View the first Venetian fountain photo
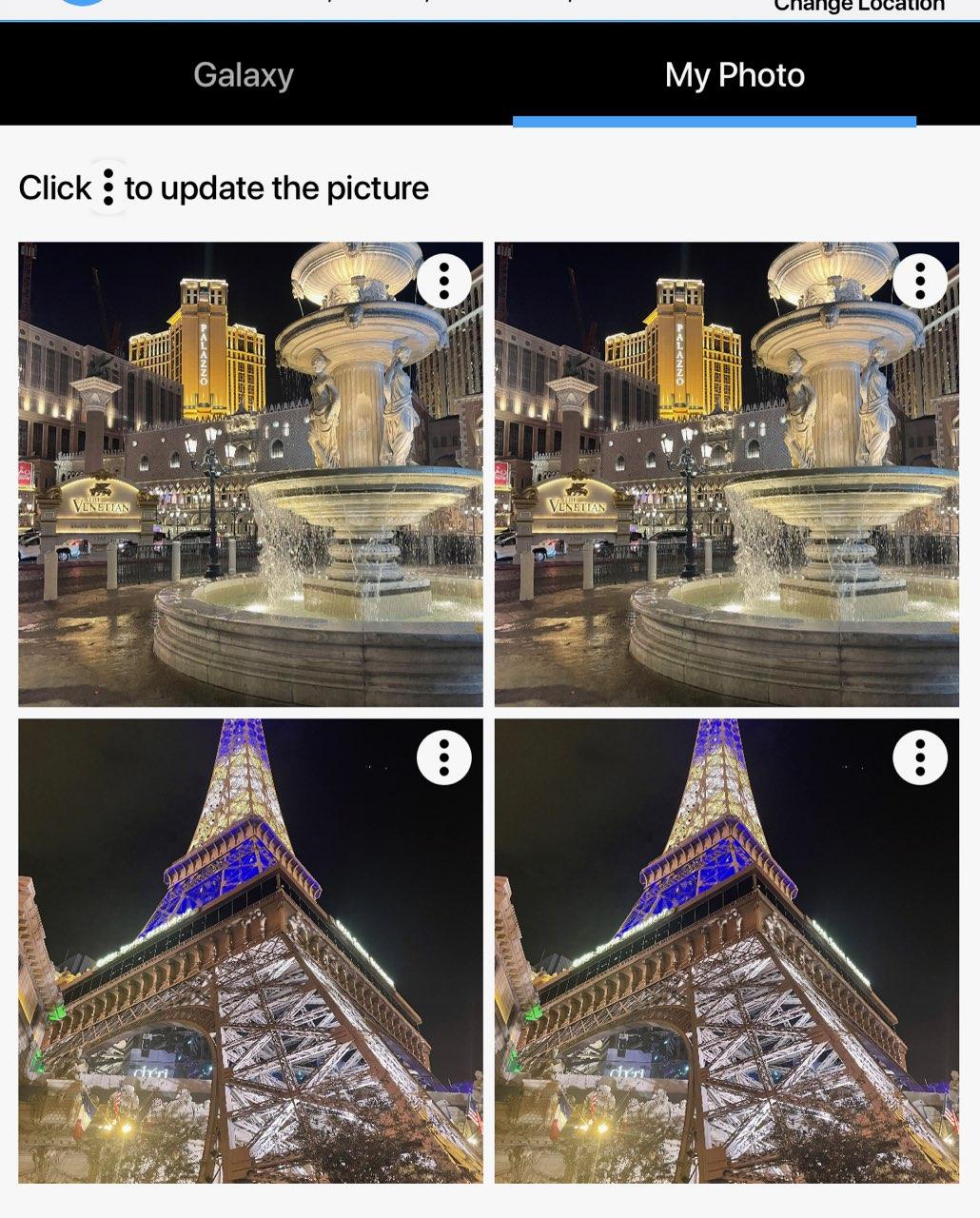980x1218 pixels. 250,495
